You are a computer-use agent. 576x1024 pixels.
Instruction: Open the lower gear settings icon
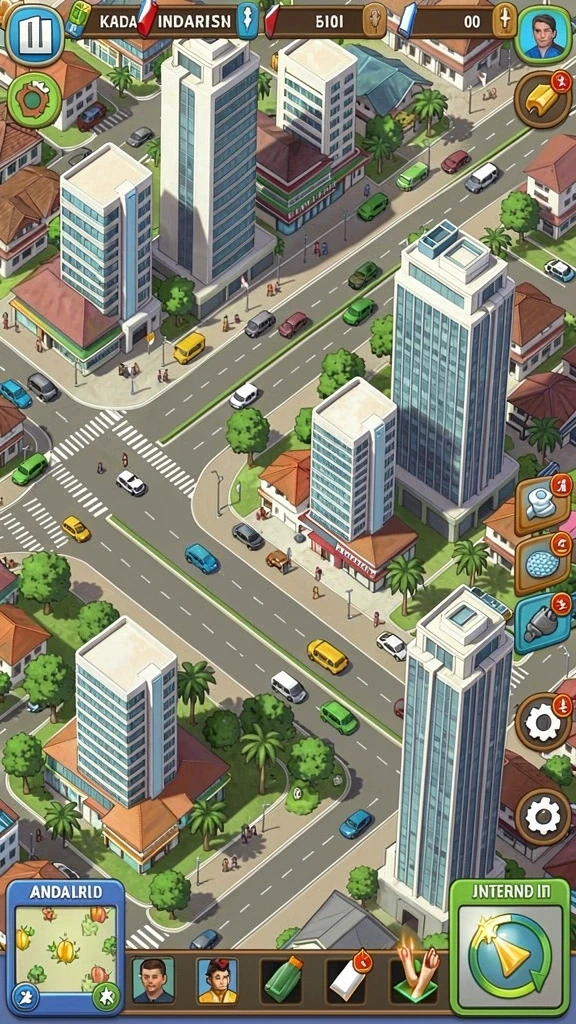click(x=543, y=816)
